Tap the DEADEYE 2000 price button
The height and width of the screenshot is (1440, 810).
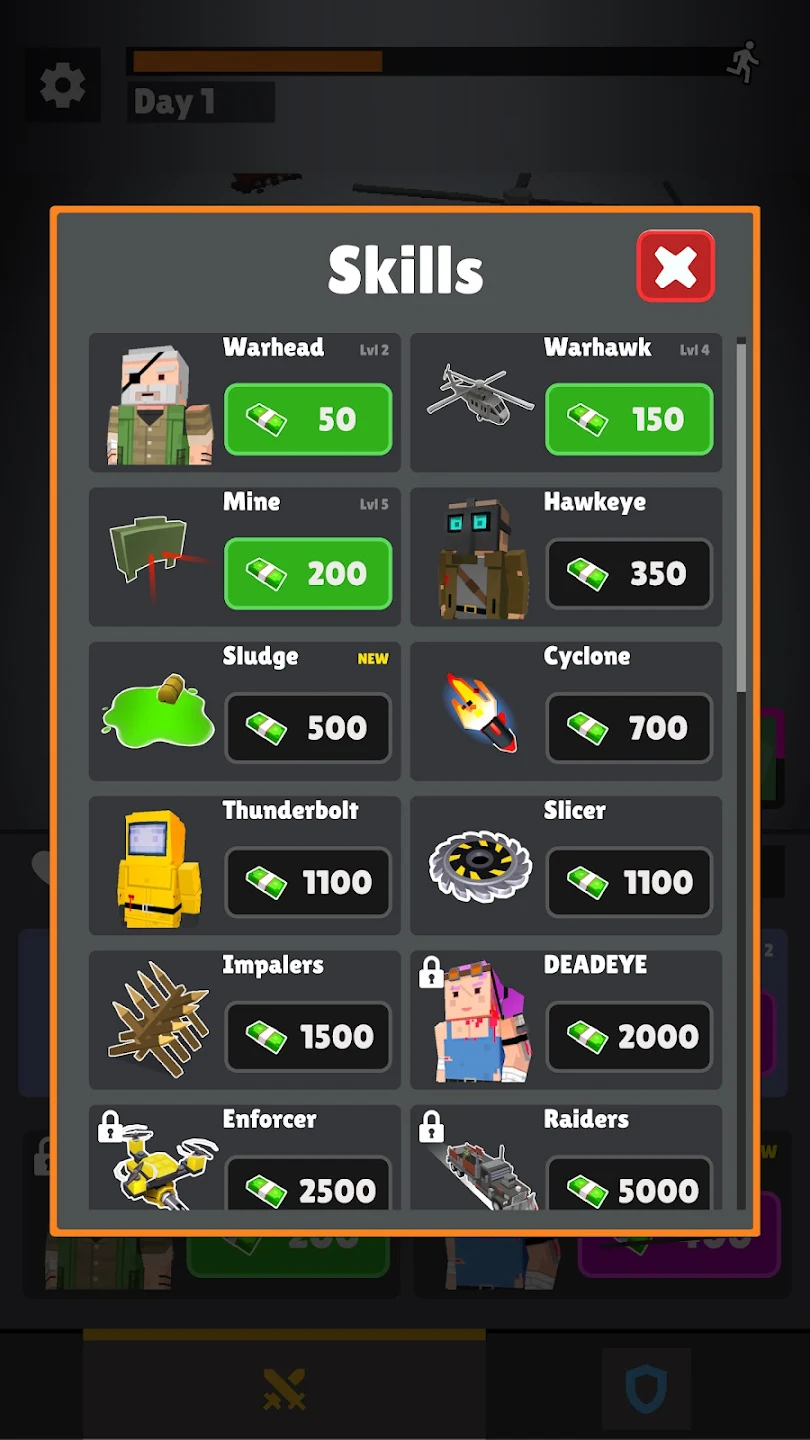(x=629, y=1036)
